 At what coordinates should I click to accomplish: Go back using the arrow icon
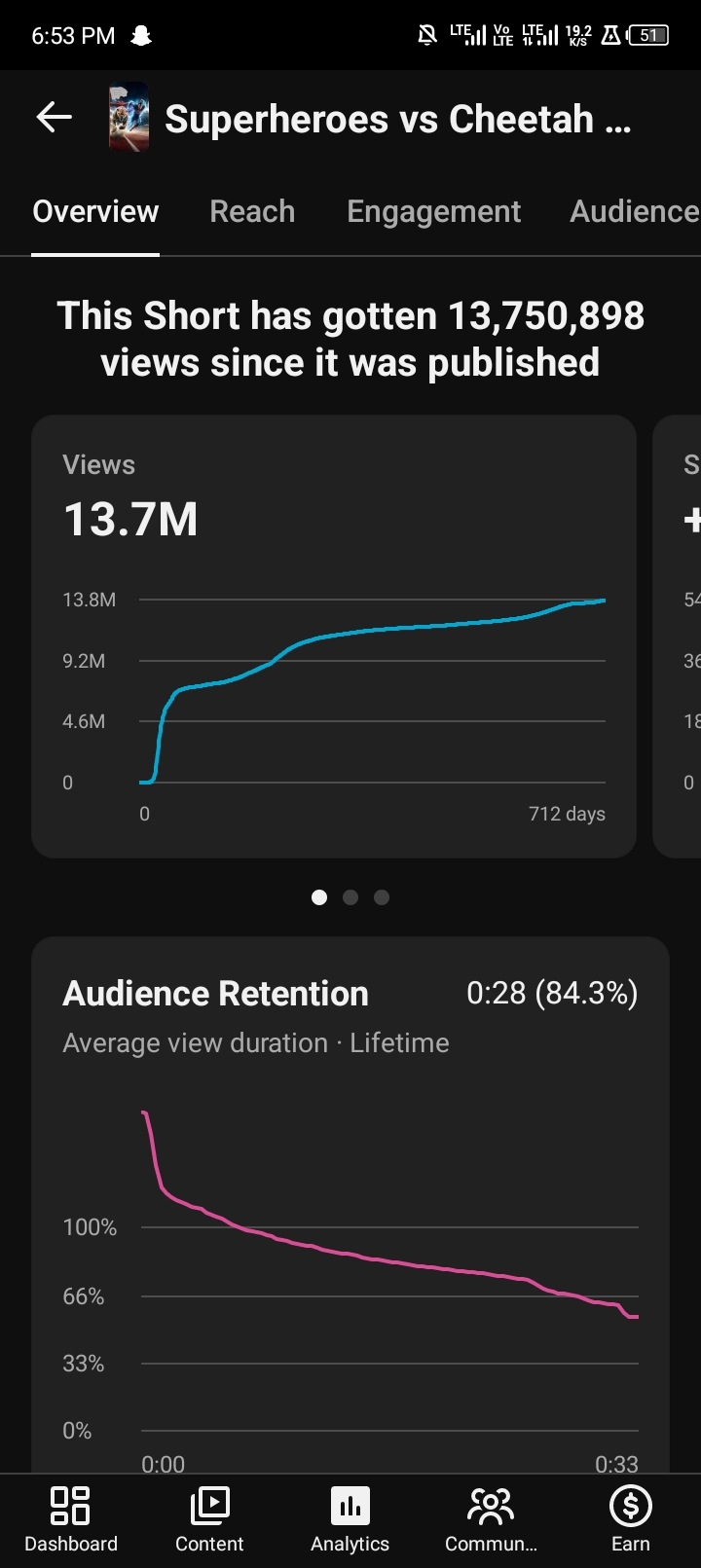click(x=55, y=118)
